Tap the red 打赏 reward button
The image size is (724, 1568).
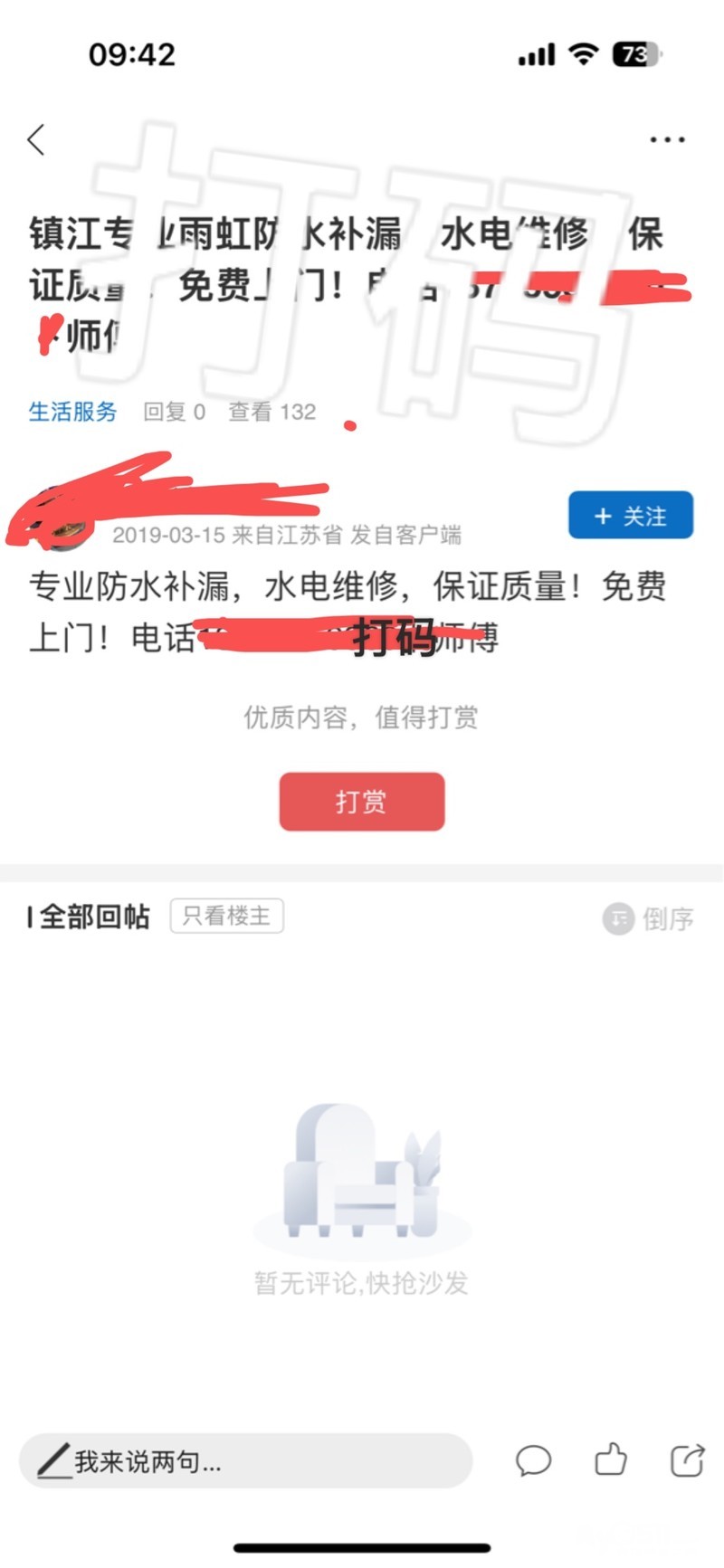[361, 802]
